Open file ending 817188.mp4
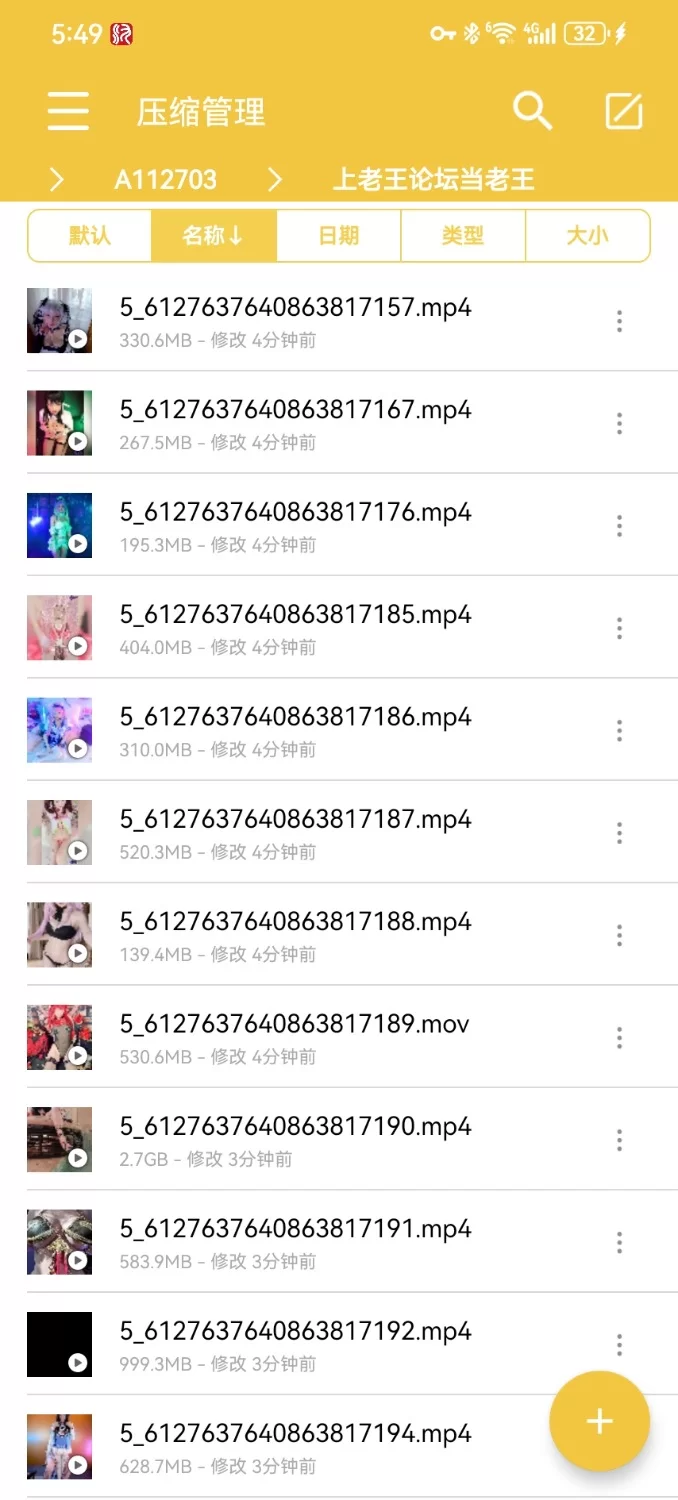This screenshot has height=1500, width=678. (x=295, y=935)
